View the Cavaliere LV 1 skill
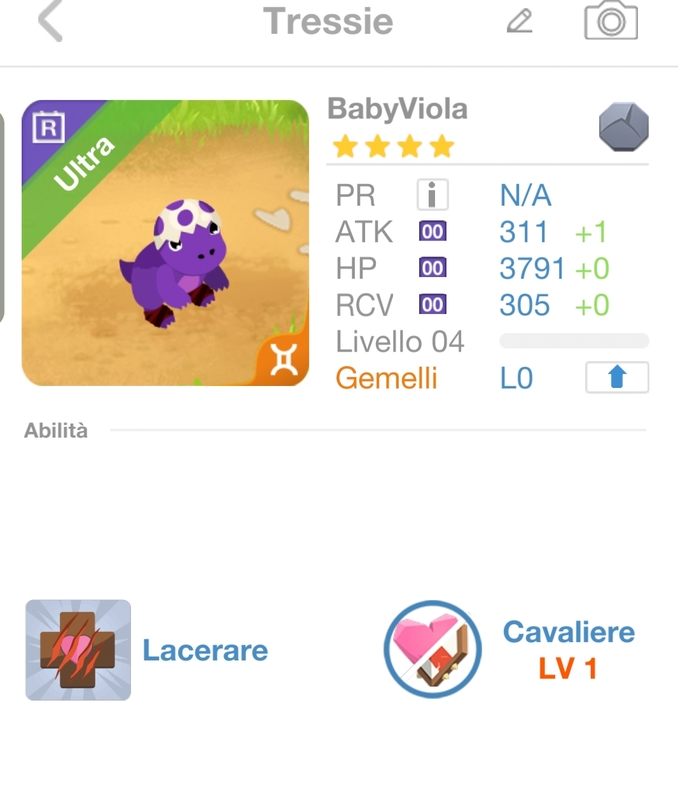678x800 pixels. 433,650
